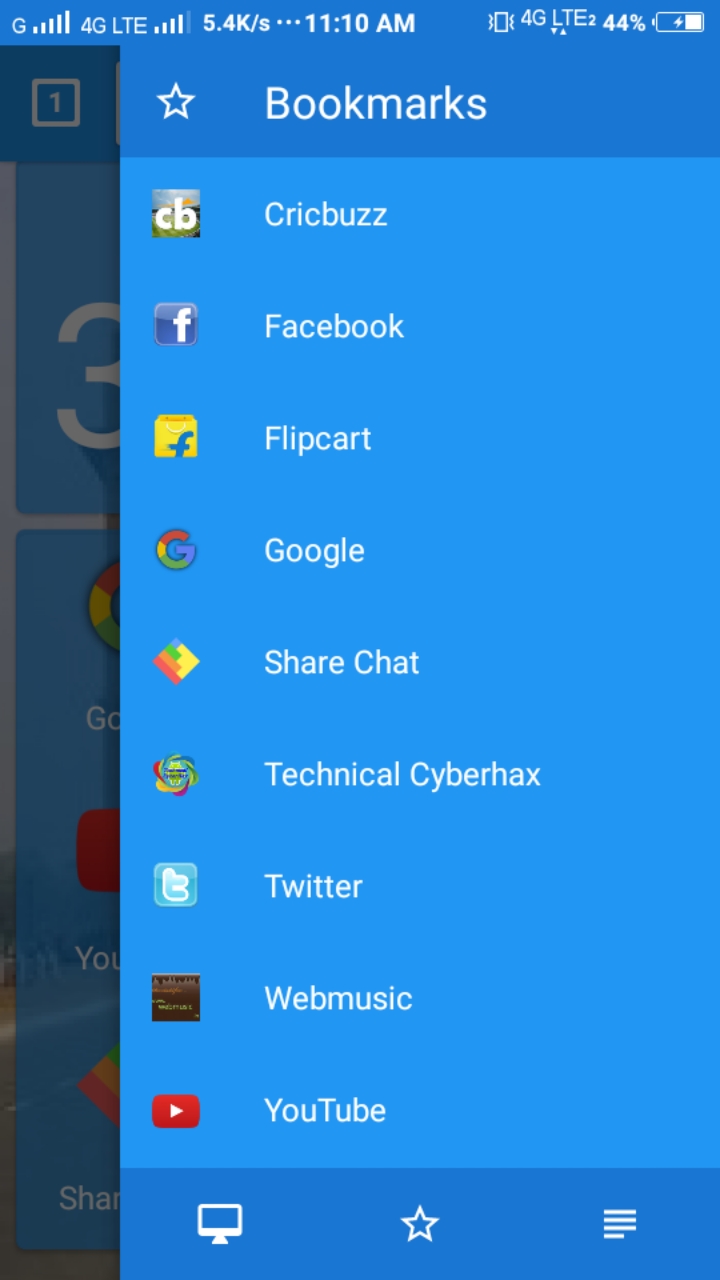Open the display mode icon in bottom bar
The image size is (720, 1280).
(220, 1223)
